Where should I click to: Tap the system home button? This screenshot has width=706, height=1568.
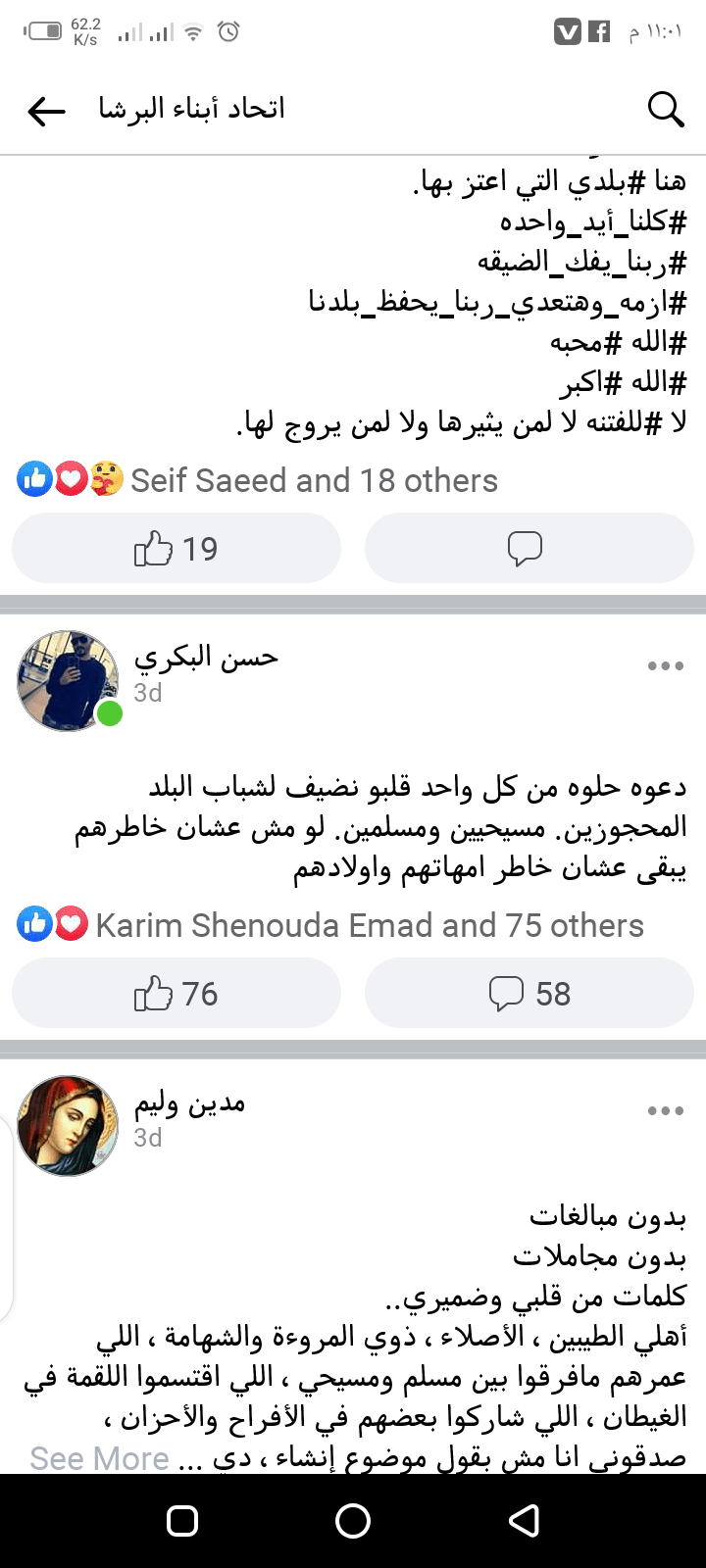353,1520
